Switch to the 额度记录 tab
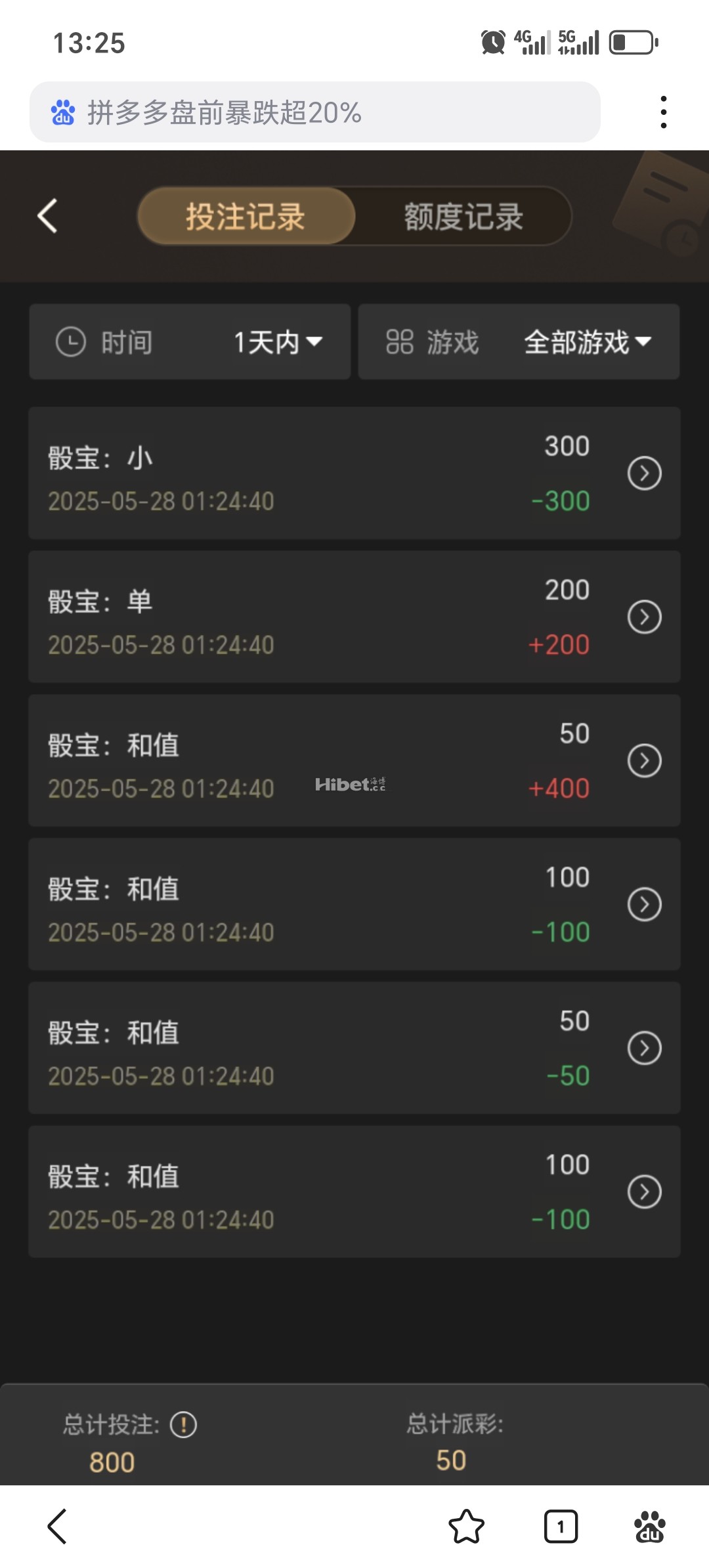This screenshot has height=1568, width=709. (x=463, y=217)
